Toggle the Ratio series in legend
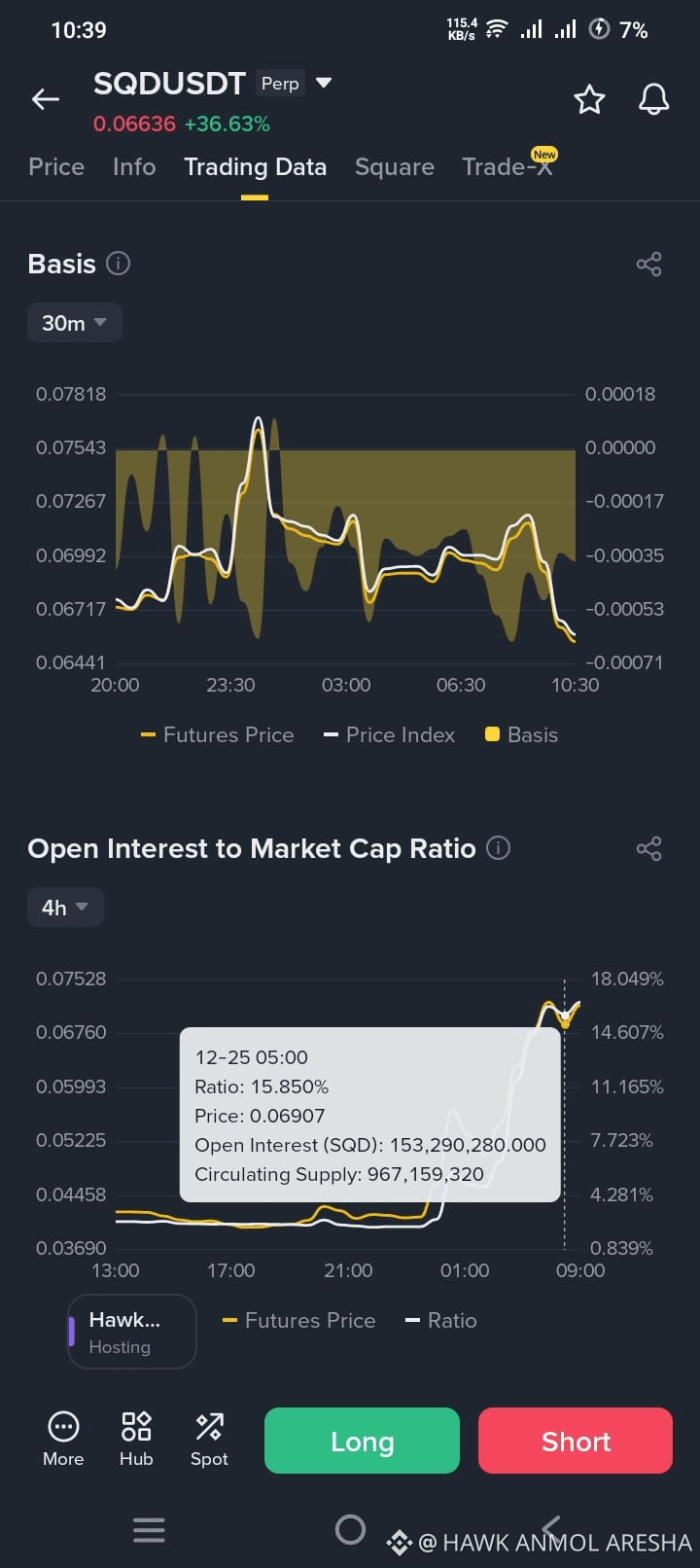 (440, 1320)
